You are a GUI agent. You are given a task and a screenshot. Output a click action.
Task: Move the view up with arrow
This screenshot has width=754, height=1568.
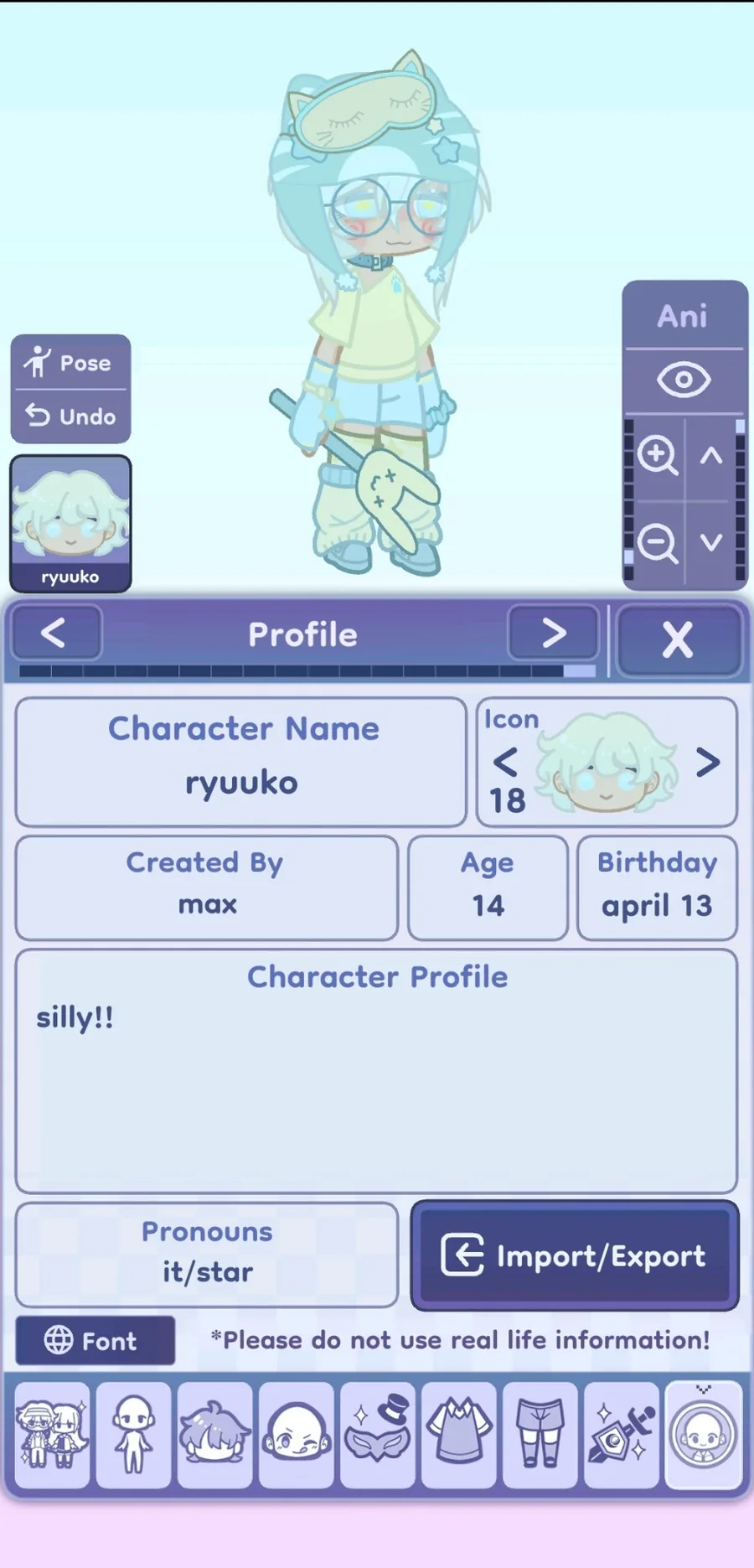711,456
